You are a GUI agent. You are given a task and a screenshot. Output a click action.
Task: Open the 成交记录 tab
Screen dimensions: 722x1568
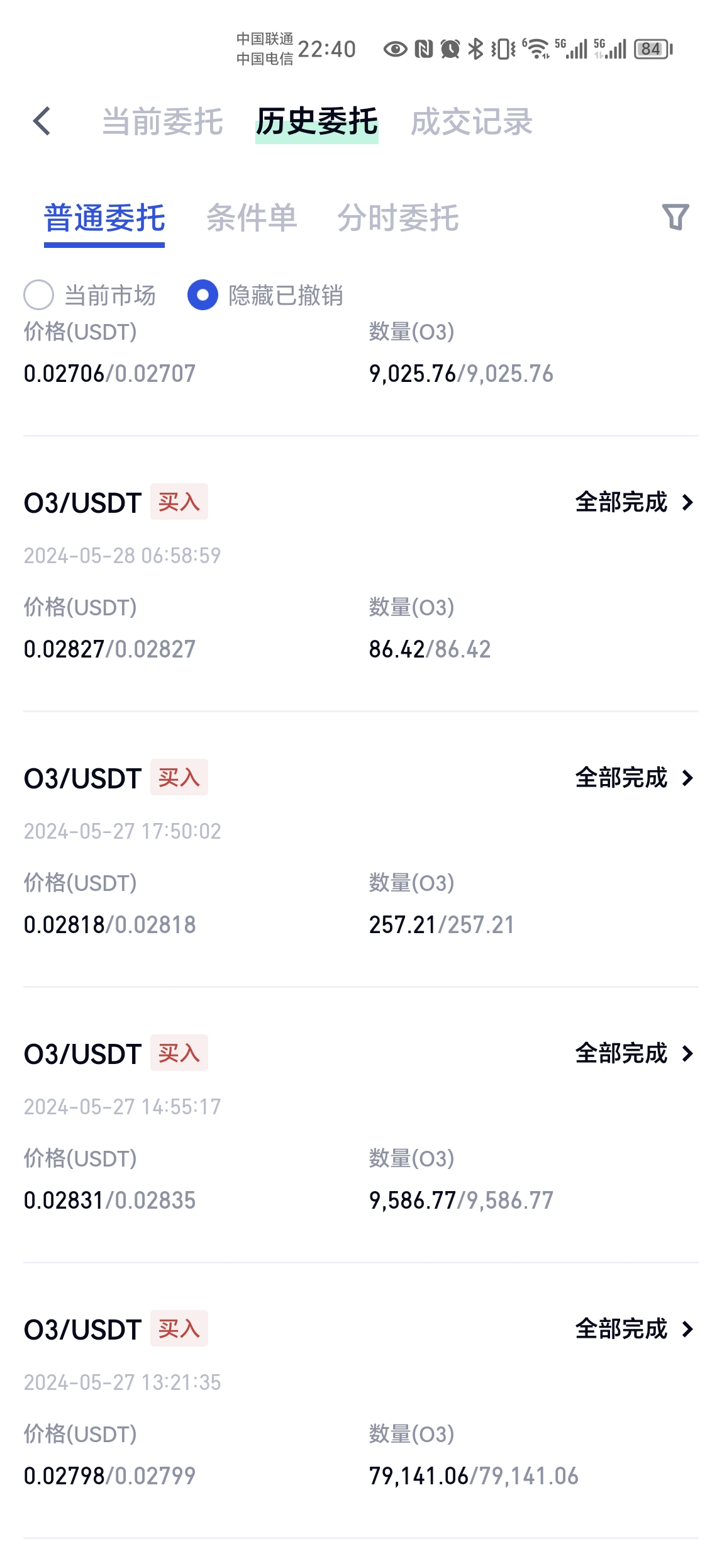[472, 121]
